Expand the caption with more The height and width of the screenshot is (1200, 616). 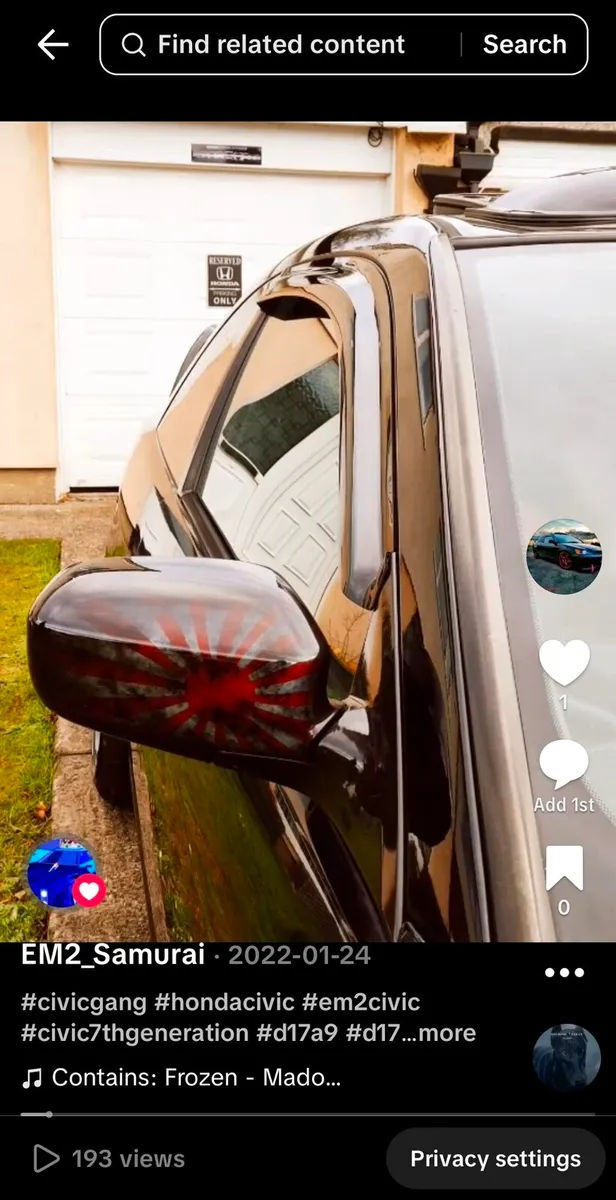coord(447,1032)
